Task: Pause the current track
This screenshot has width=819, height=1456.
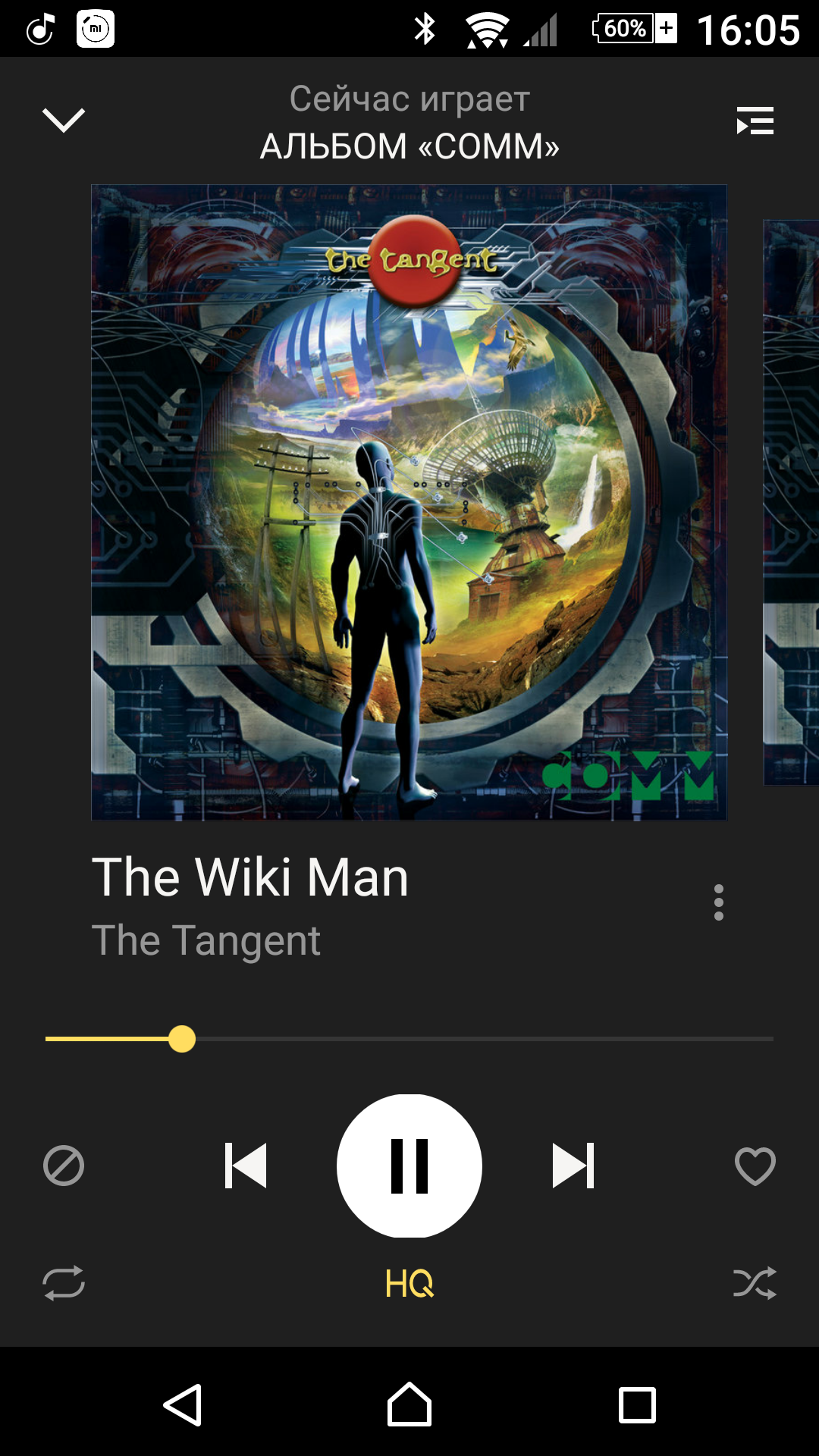Action: click(x=409, y=1166)
